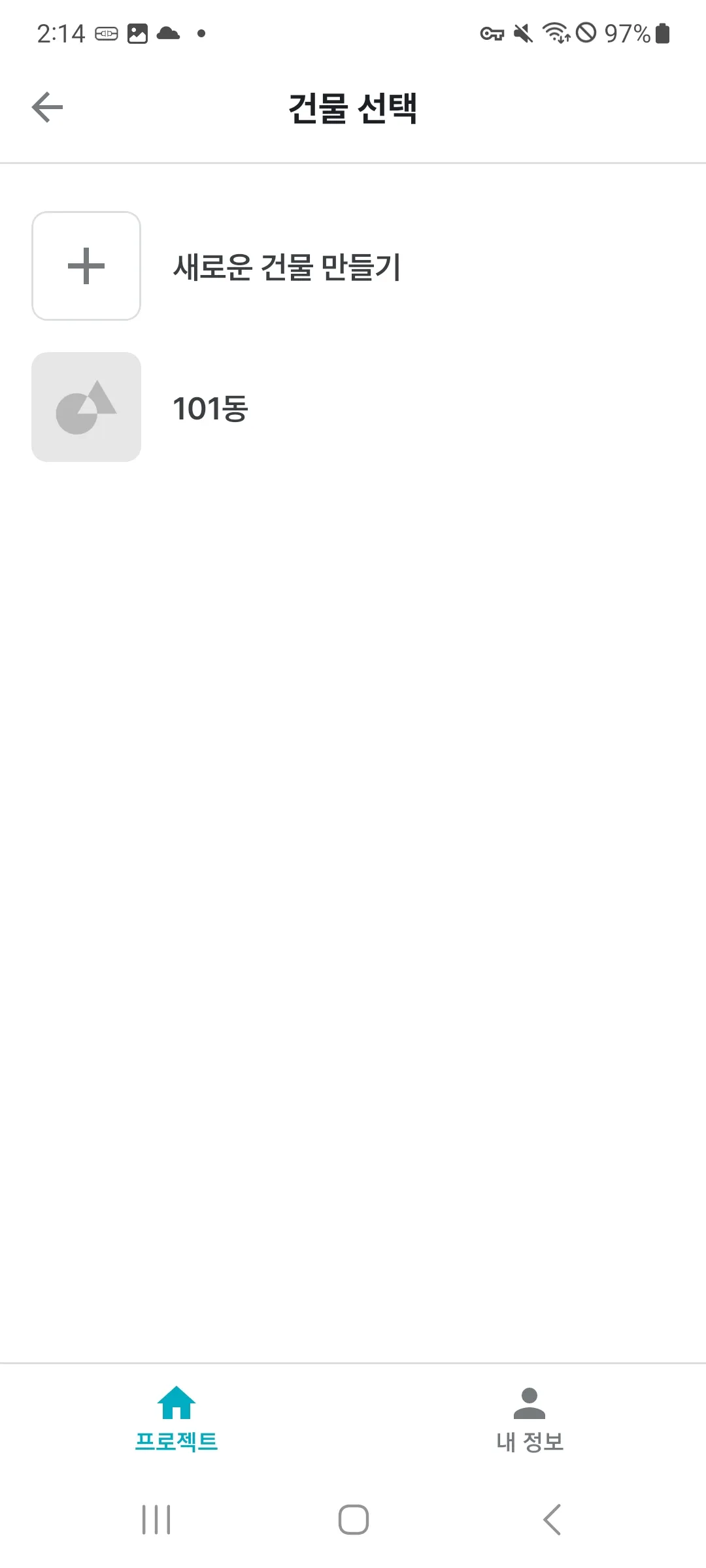
Task: Go back using the header arrow
Action: (47, 108)
